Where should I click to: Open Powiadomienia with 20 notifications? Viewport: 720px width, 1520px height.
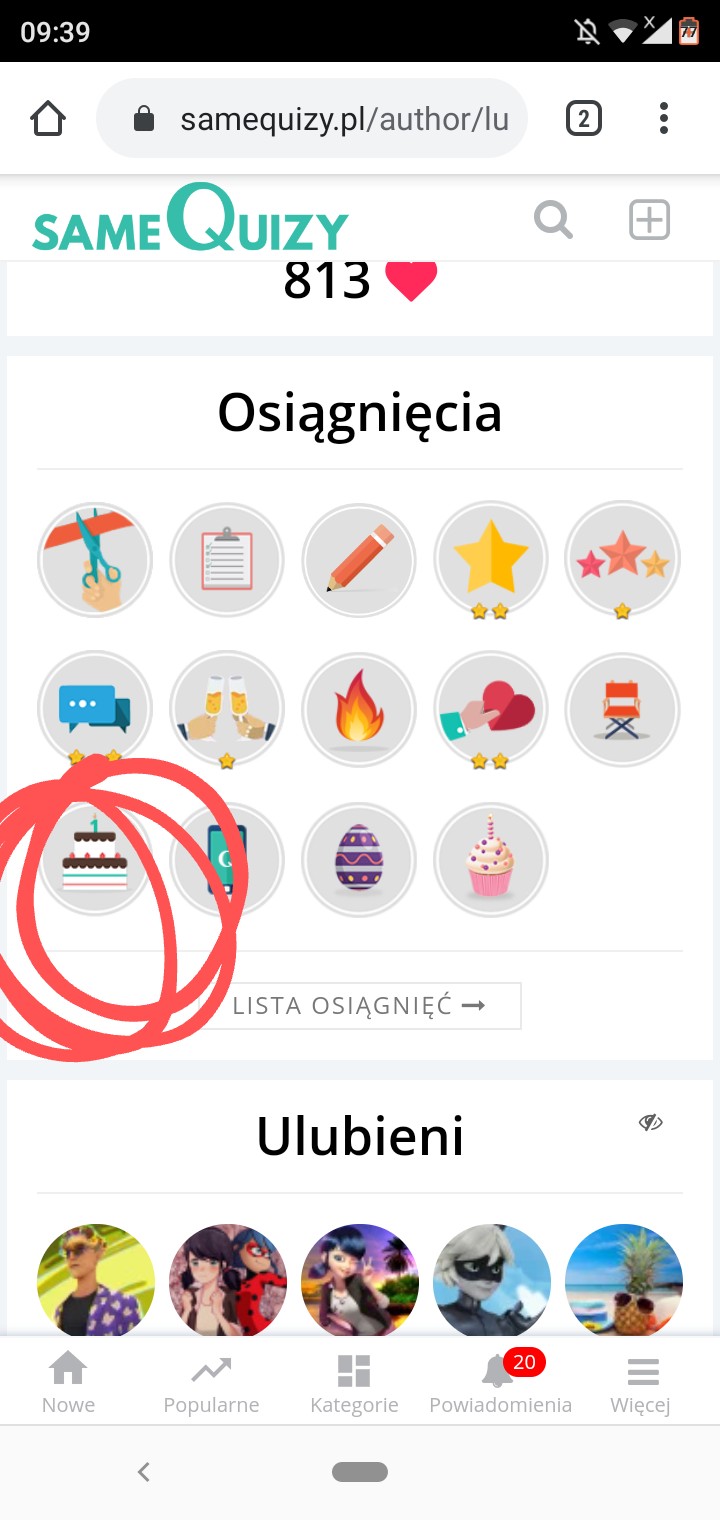point(500,1382)
